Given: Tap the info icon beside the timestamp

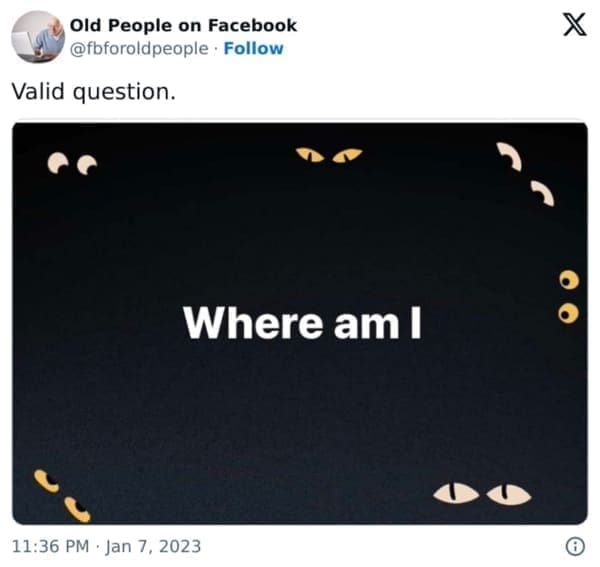Looking at the screenshot, I should [575, 546].
